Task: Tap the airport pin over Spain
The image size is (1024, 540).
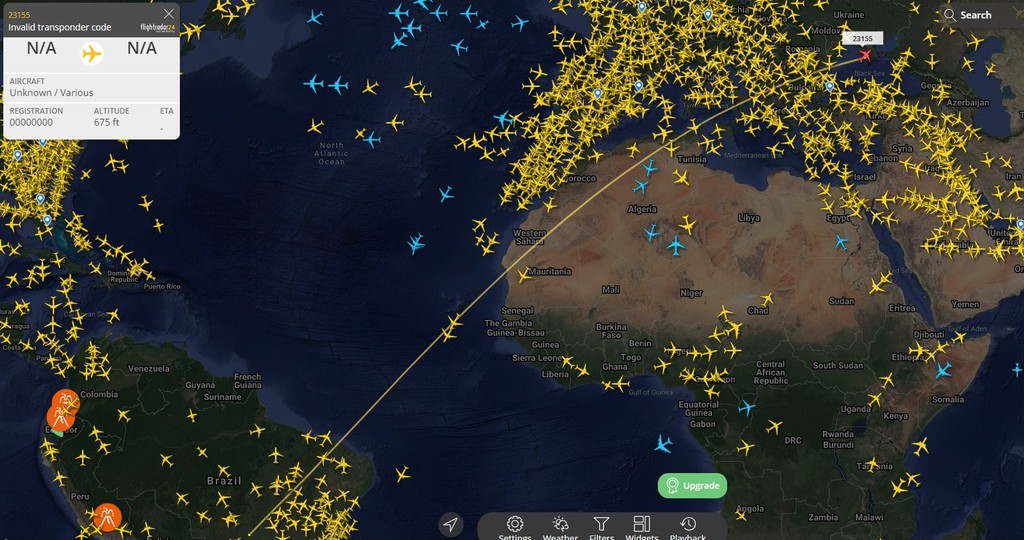Action: coord(597,94)
